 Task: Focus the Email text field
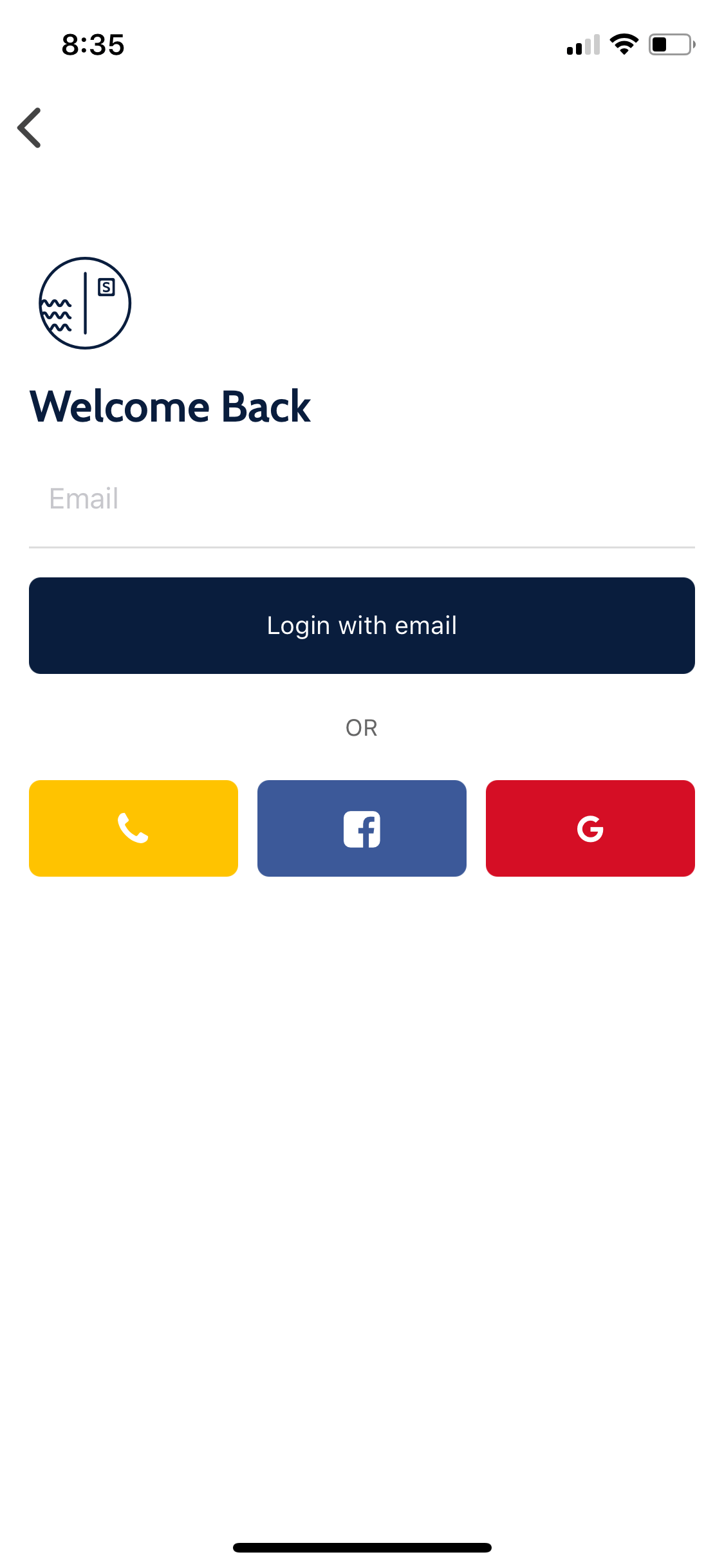[x=362, y=499]
